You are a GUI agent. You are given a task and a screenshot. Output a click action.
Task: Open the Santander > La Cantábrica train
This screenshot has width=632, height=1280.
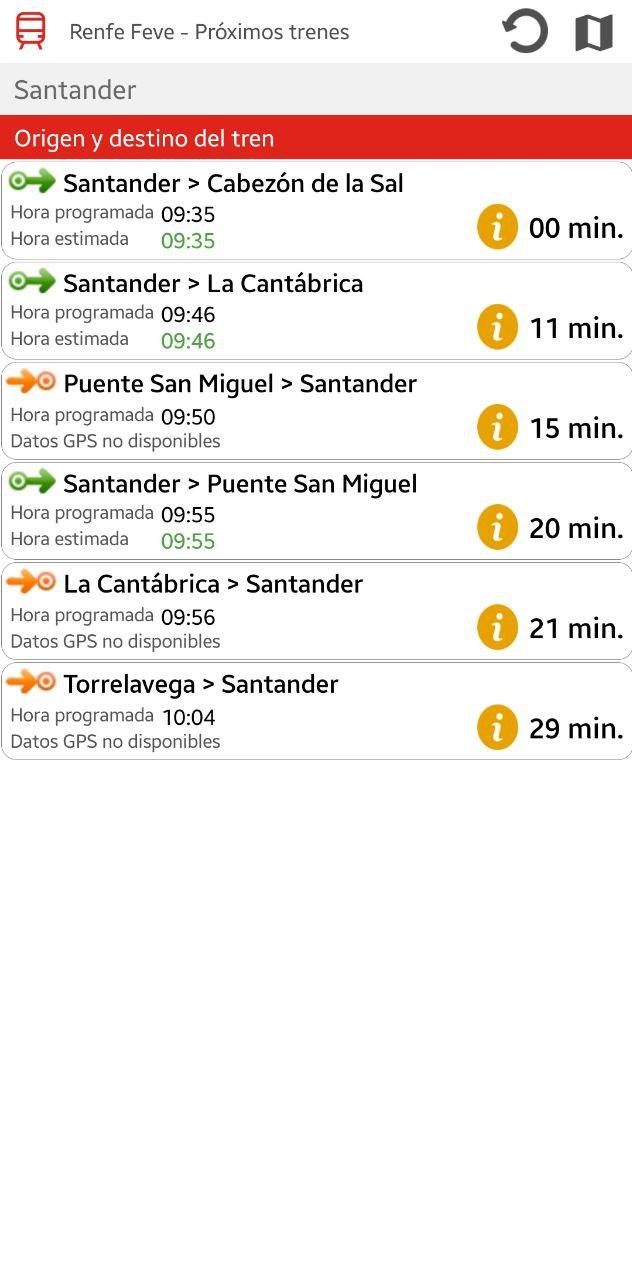point(316,310)
